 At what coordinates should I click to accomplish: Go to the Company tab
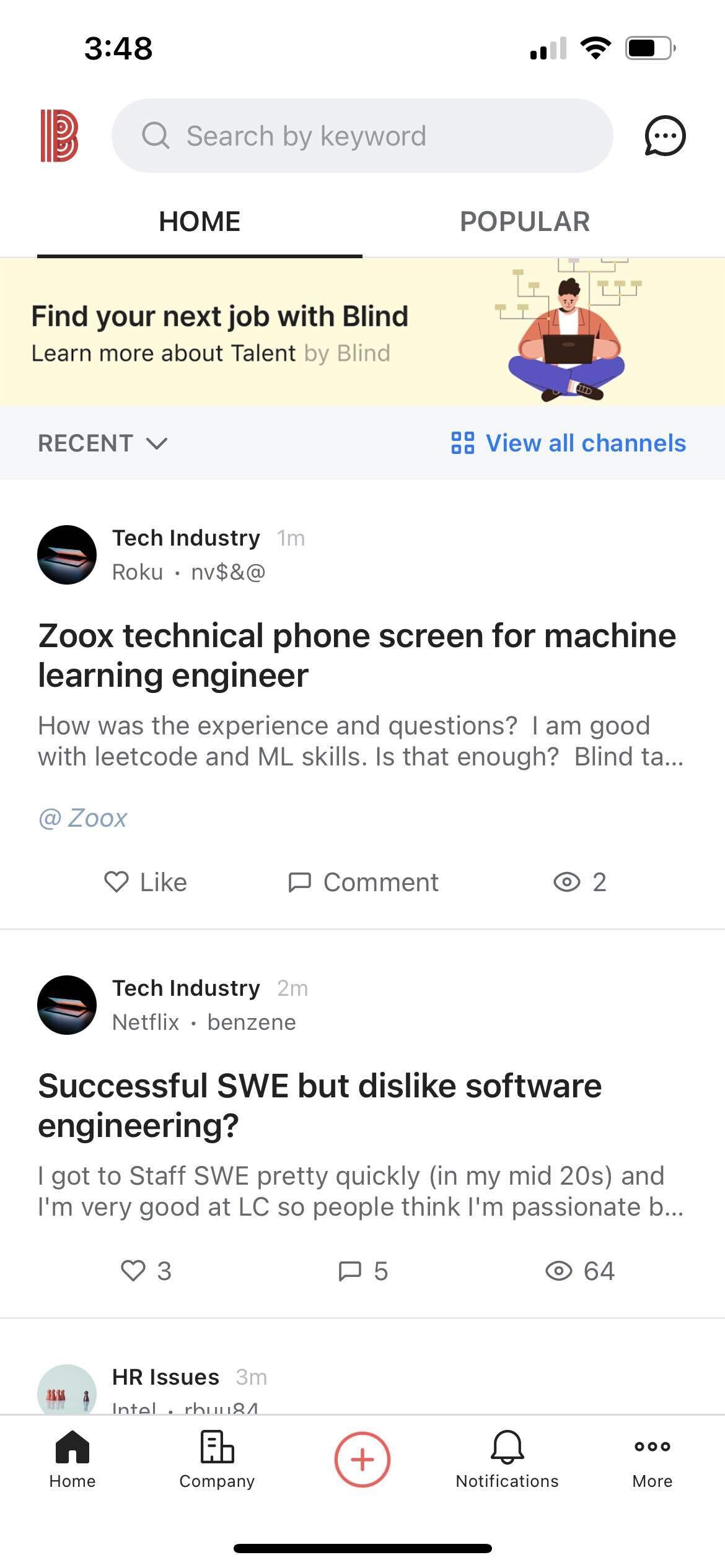tap(217, 1459)
